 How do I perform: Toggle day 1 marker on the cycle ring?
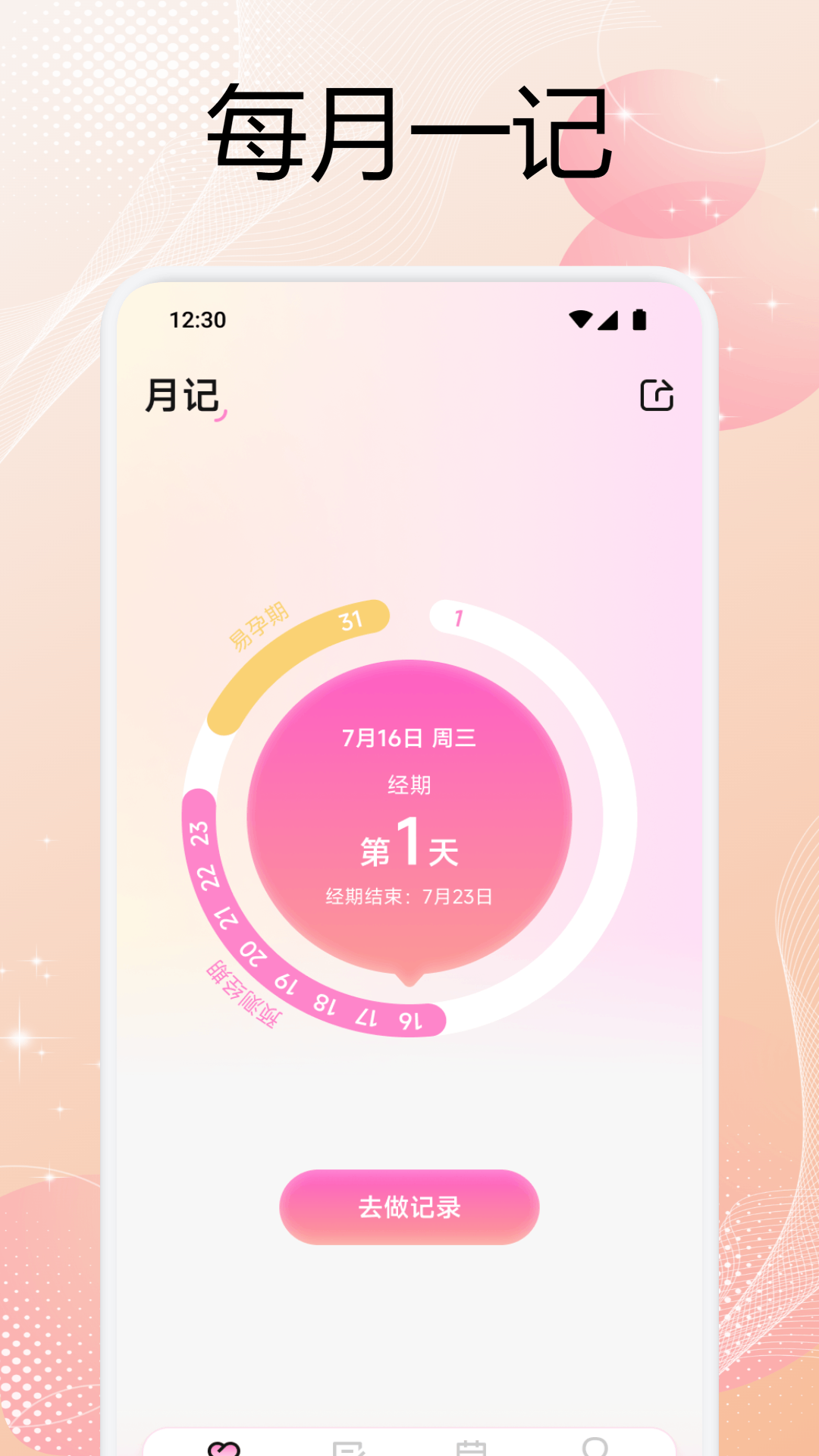tap(459, 618)
